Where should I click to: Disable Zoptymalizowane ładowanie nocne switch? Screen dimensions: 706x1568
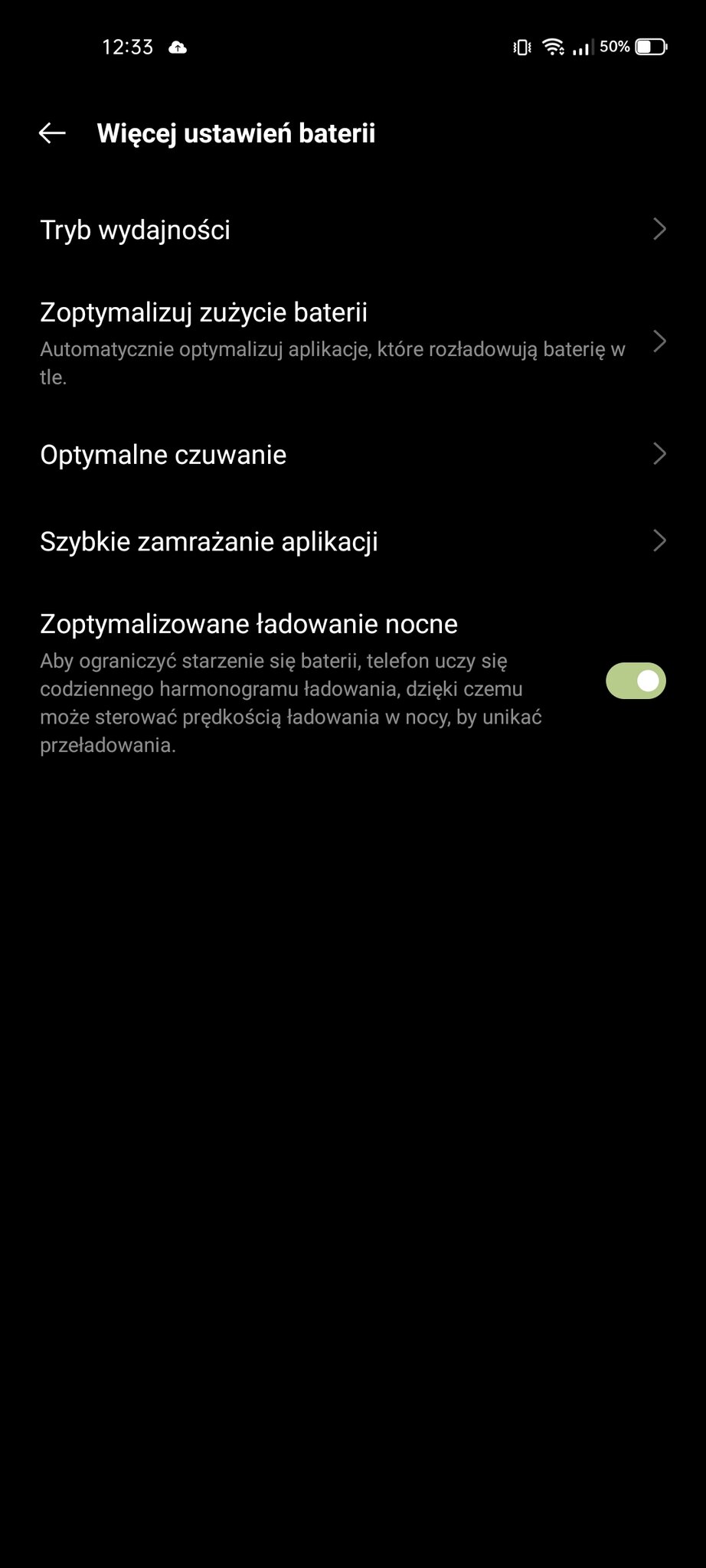(636, 681)
